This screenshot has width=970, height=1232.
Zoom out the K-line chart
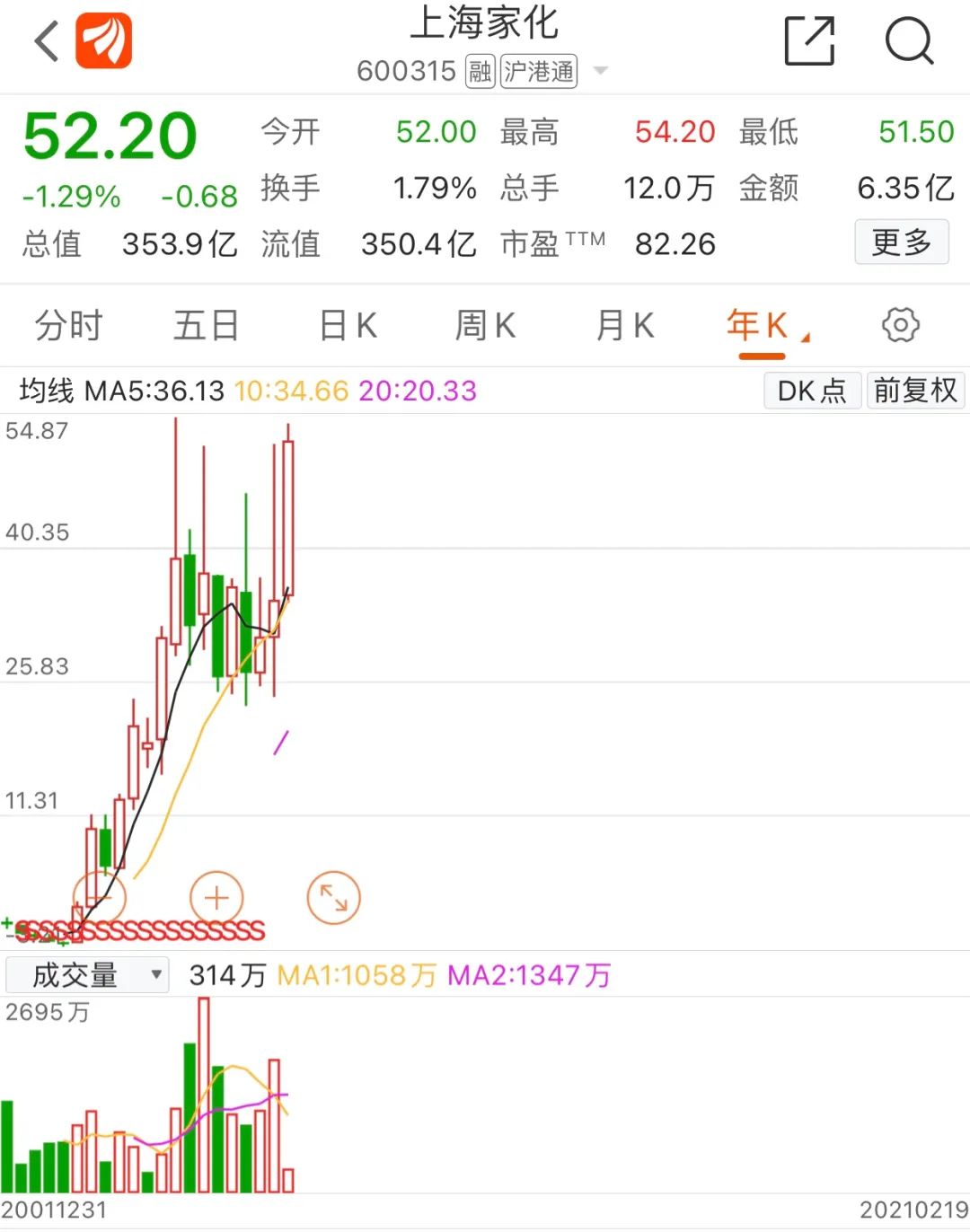(x=100, y=897)
